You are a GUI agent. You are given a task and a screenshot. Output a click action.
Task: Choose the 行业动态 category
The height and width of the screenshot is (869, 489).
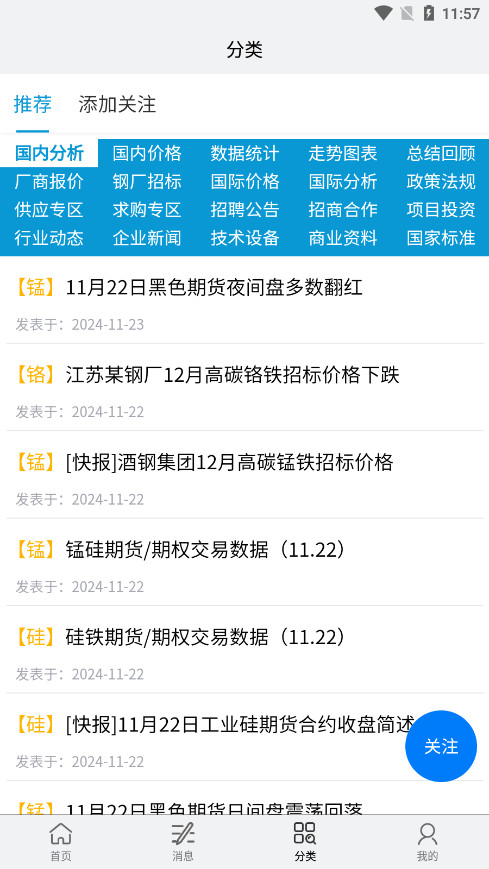49,238
